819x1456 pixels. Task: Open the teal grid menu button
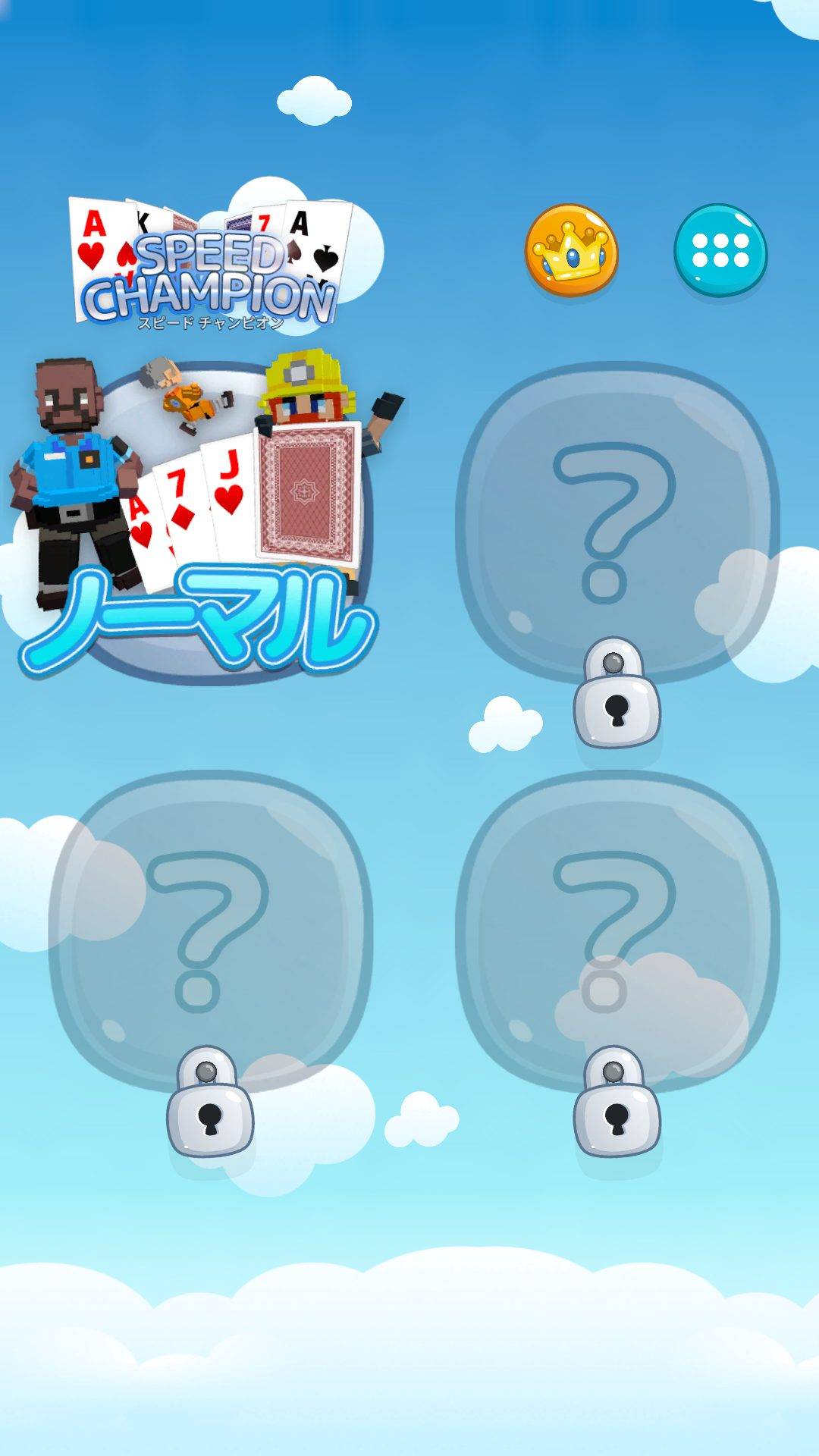[x=720, y=251]
